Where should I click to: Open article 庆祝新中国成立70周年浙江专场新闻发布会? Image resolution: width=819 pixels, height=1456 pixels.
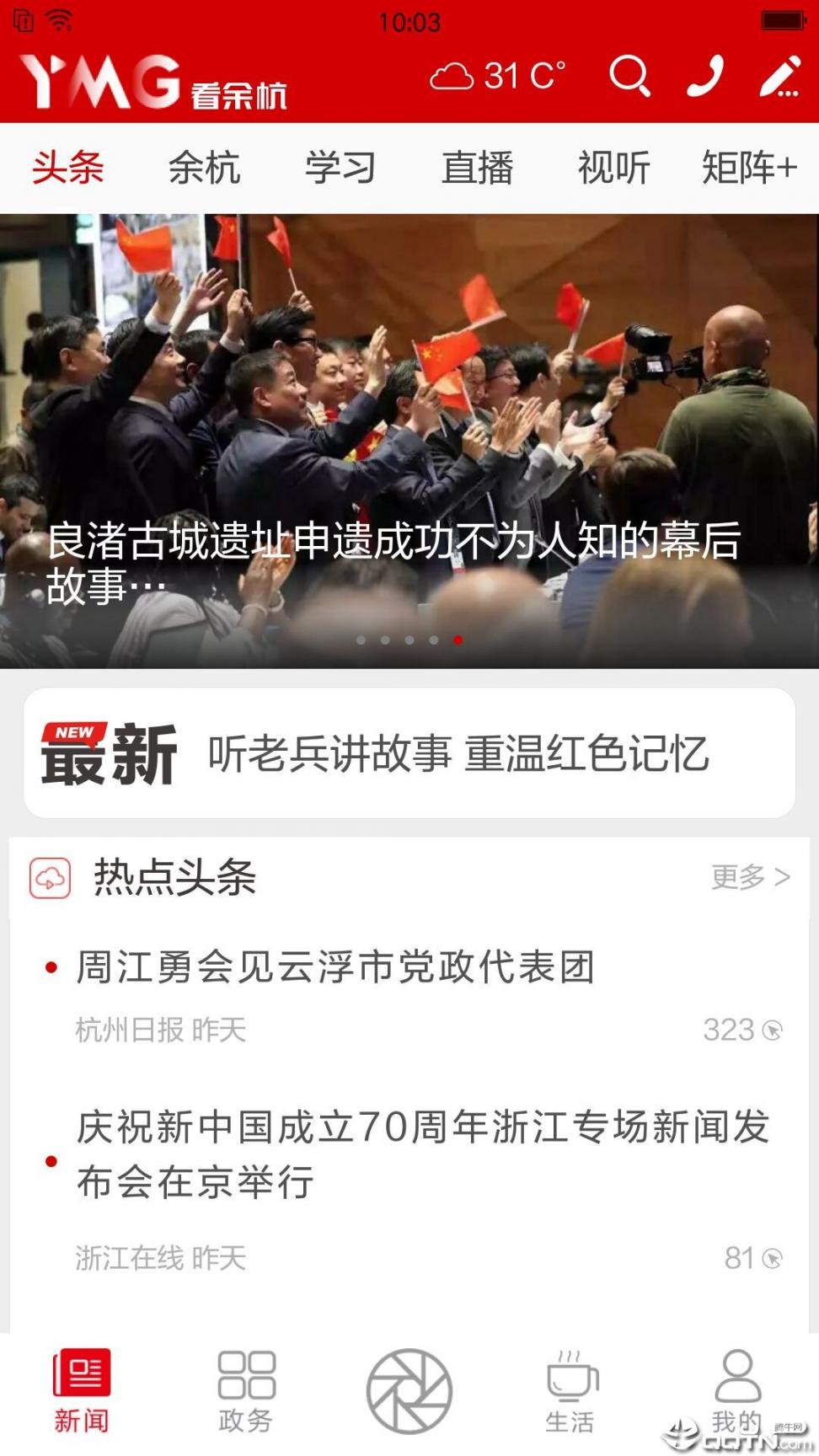(x=421, y=1154)
